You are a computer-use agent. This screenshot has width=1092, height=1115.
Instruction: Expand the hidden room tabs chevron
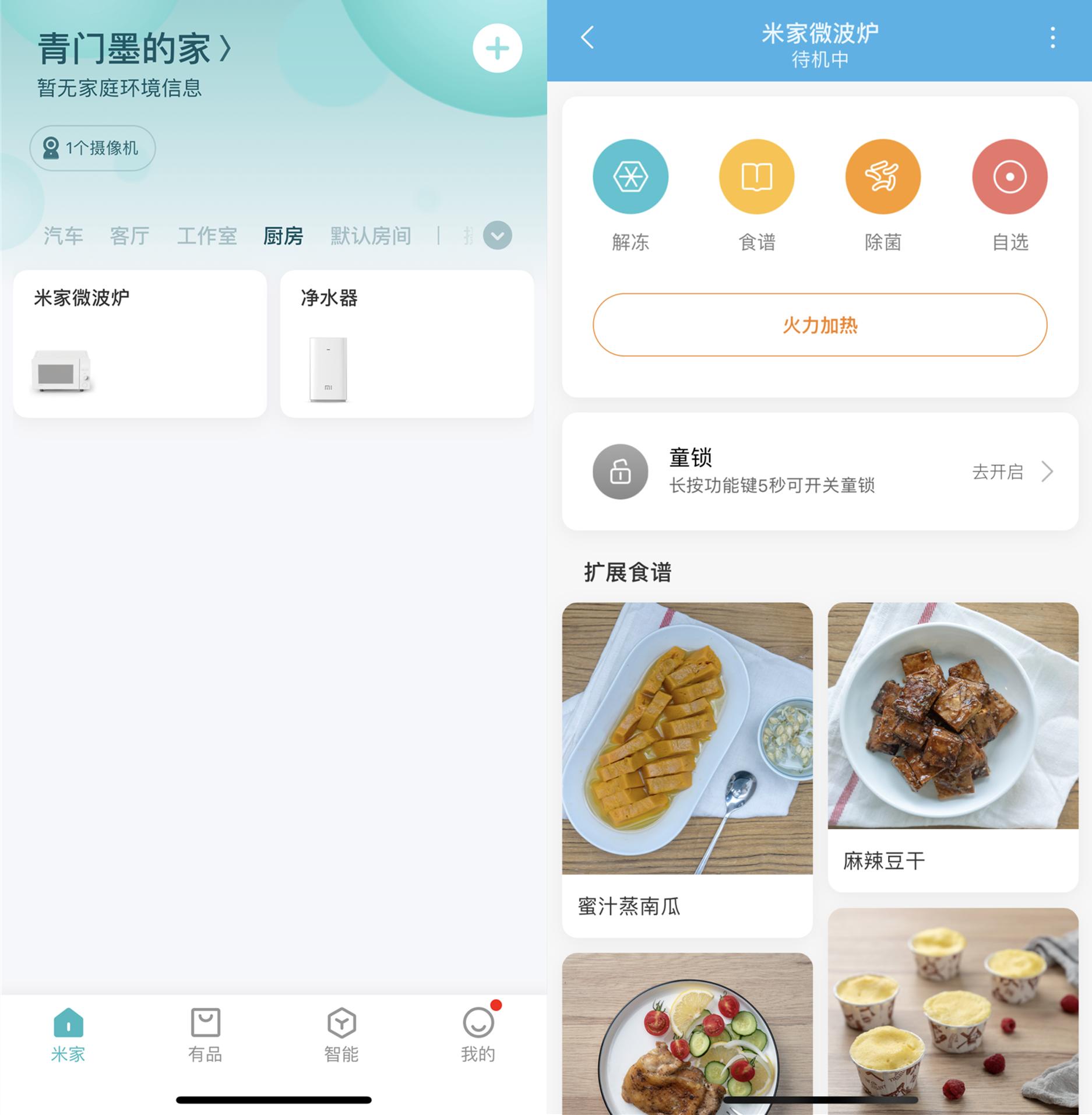point(496,235)
